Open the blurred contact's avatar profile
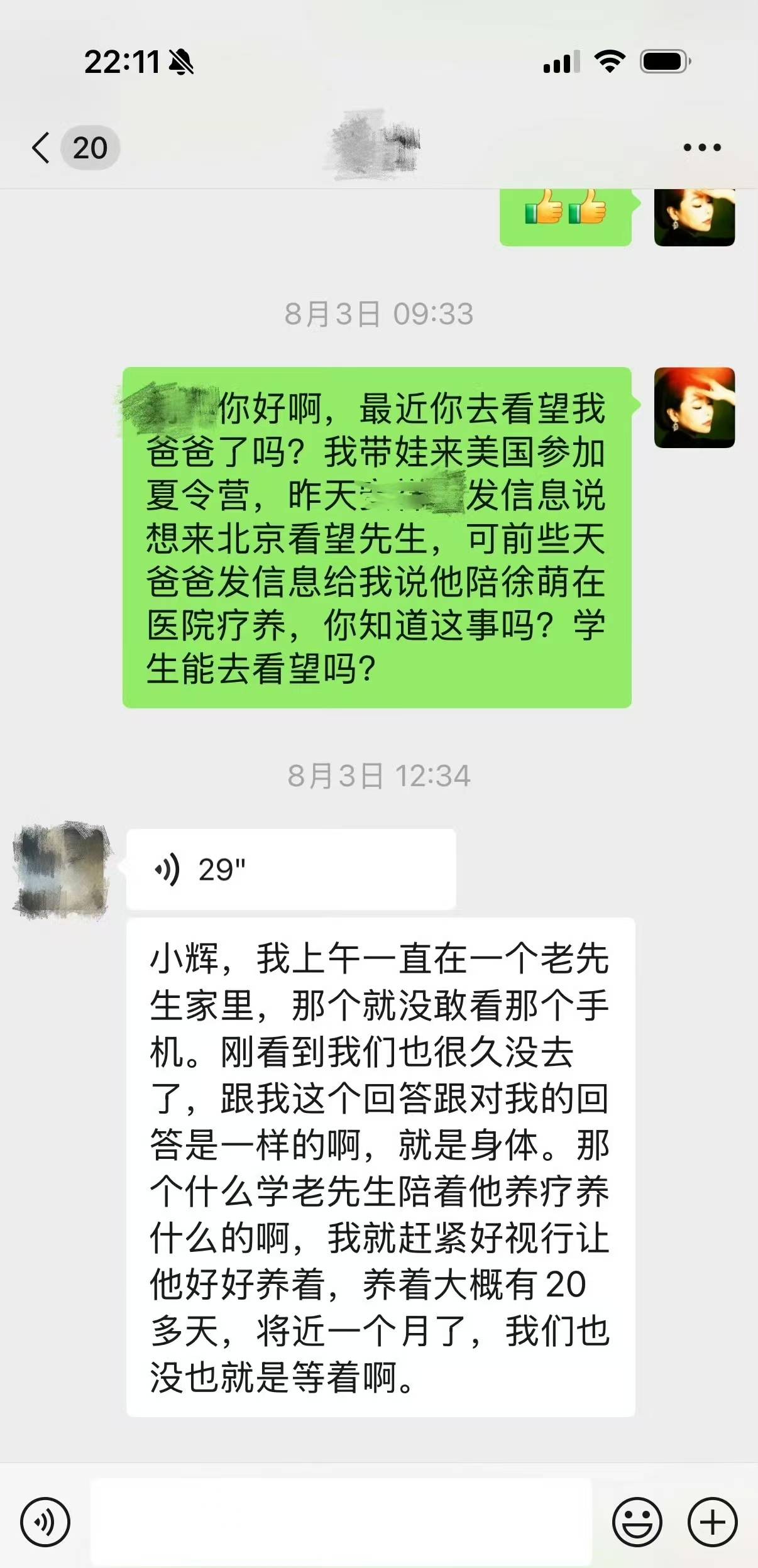Screen dimensions: 758x1568 point(62,869)
